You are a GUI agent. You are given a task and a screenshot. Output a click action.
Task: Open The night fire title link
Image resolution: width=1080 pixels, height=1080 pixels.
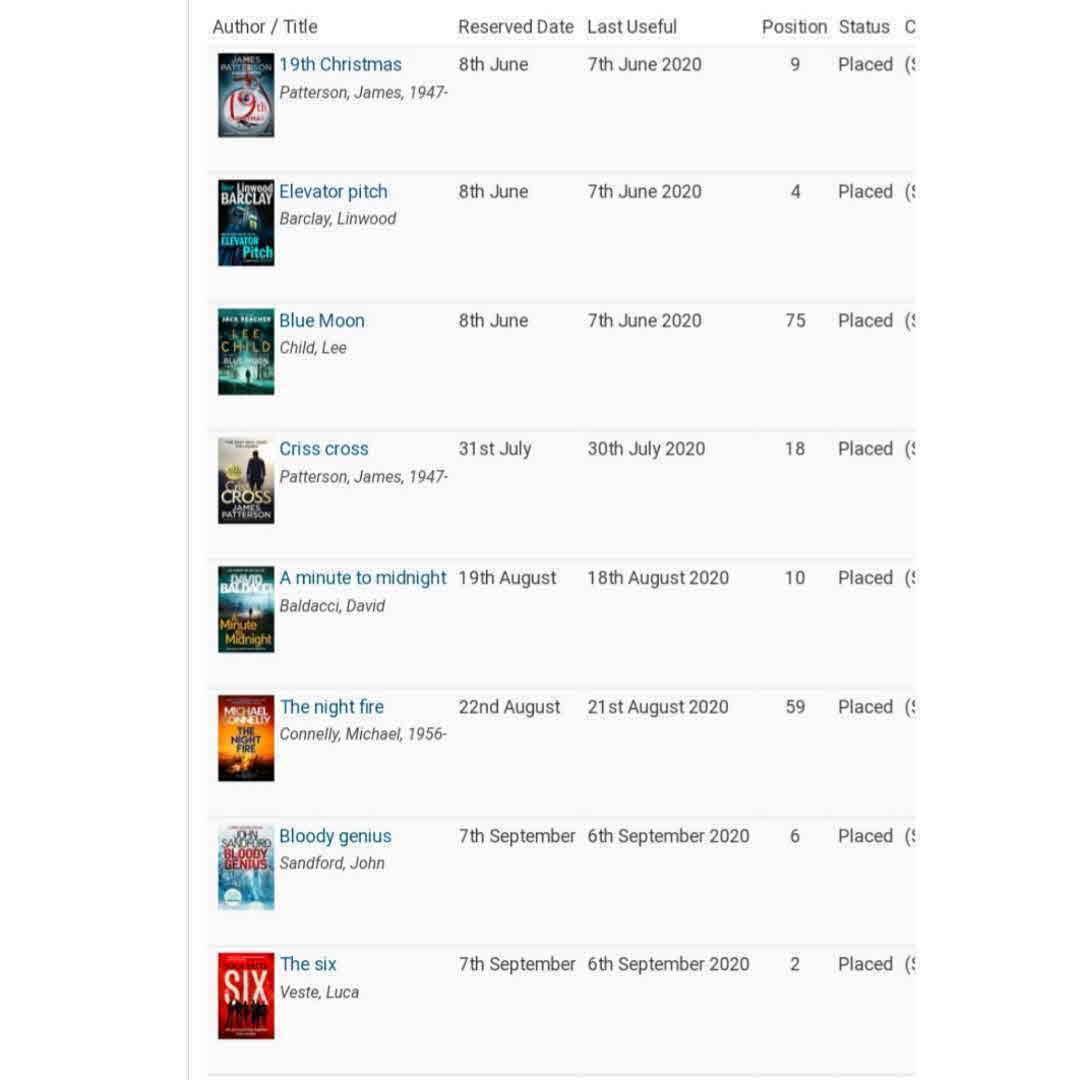point(331,707)
